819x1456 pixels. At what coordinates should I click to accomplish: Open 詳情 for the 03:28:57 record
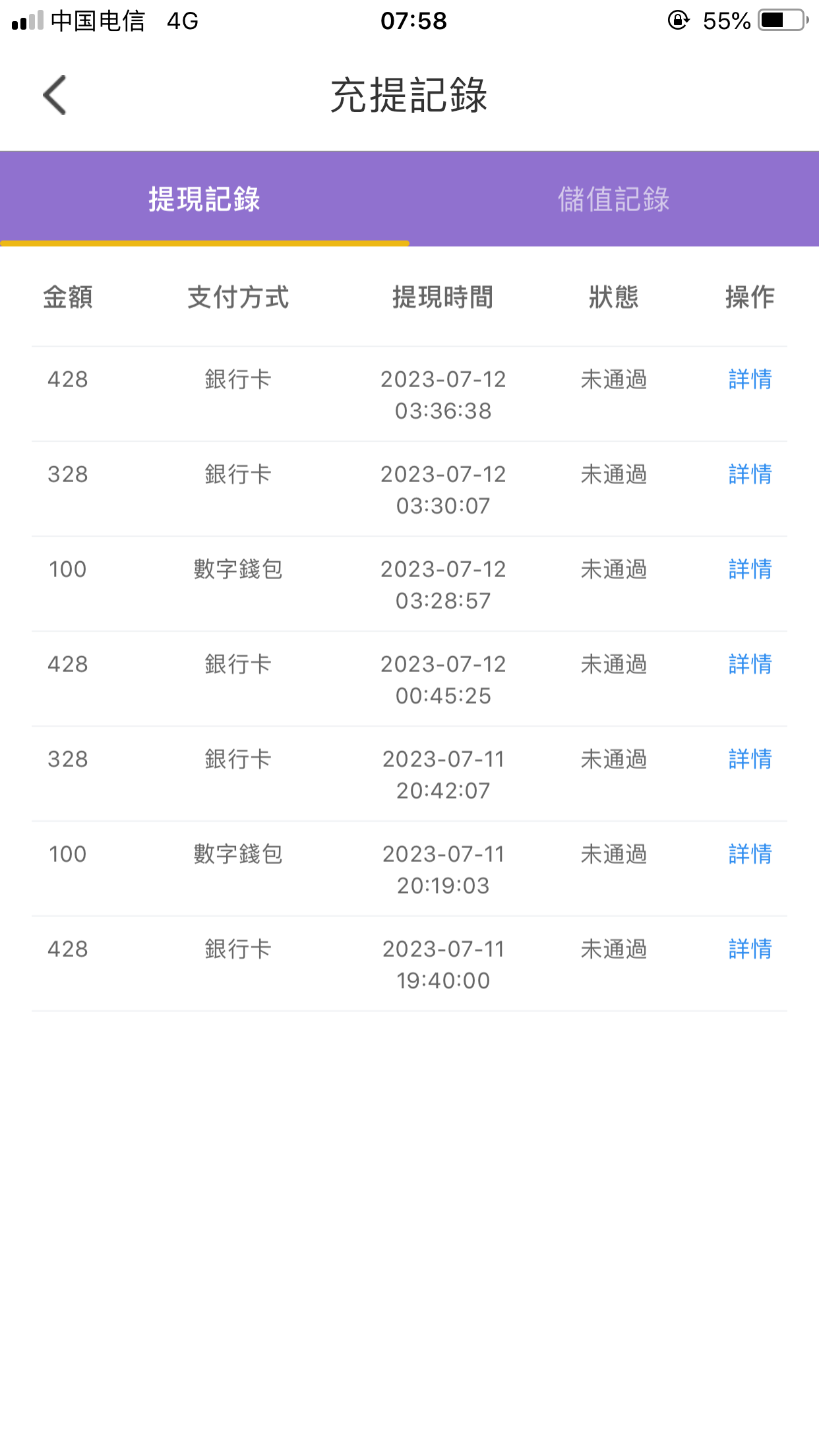[x=750, y=570]
